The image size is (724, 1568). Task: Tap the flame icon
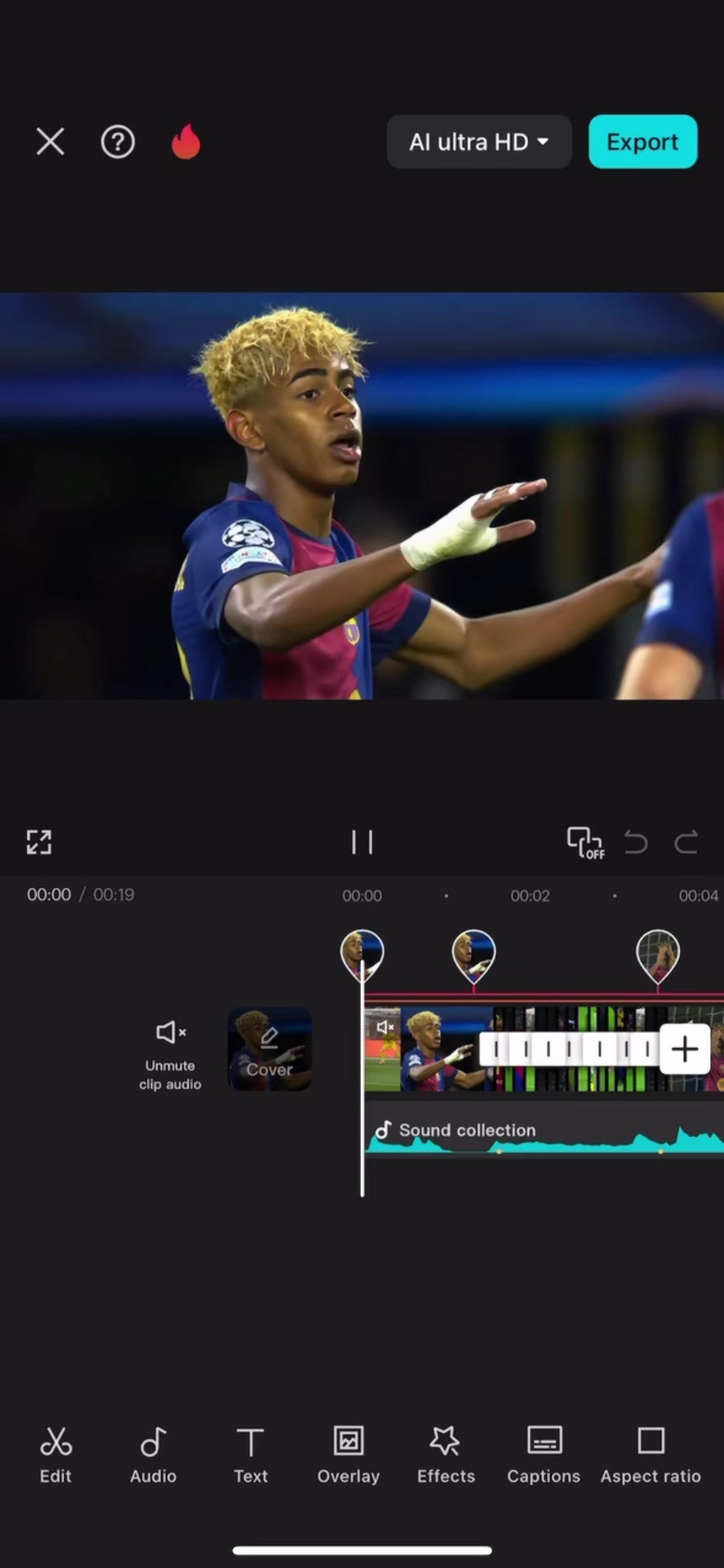coord(185,142)
